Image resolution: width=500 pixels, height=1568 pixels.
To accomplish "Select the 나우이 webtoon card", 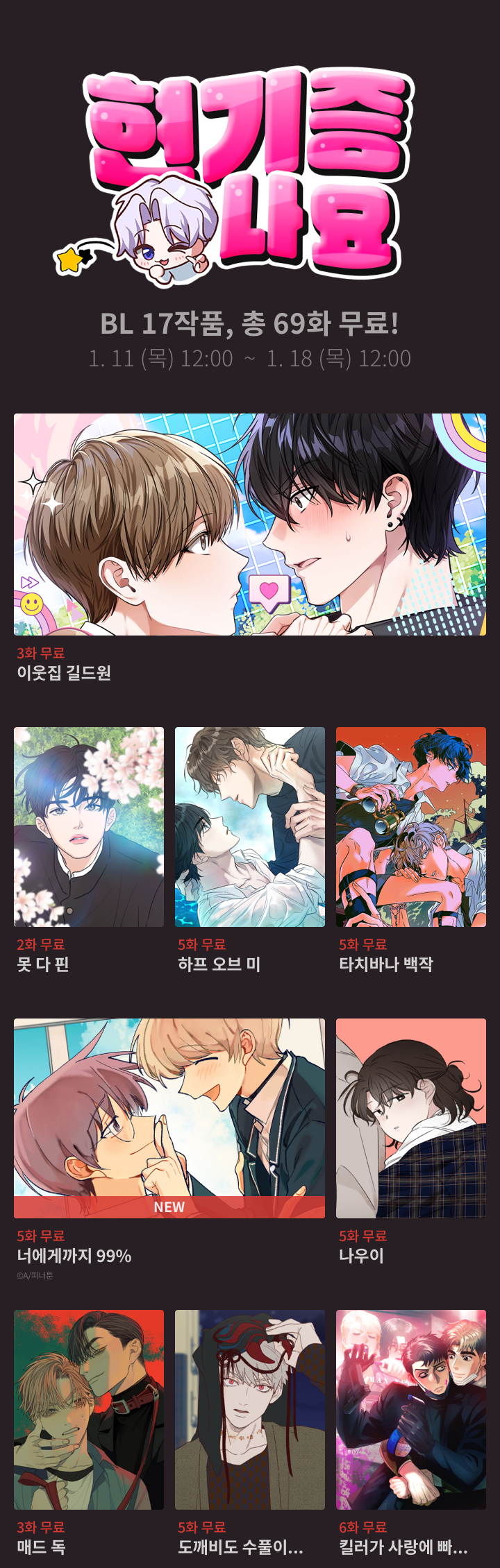I will pyautogui.click(x=411, y=1118).
